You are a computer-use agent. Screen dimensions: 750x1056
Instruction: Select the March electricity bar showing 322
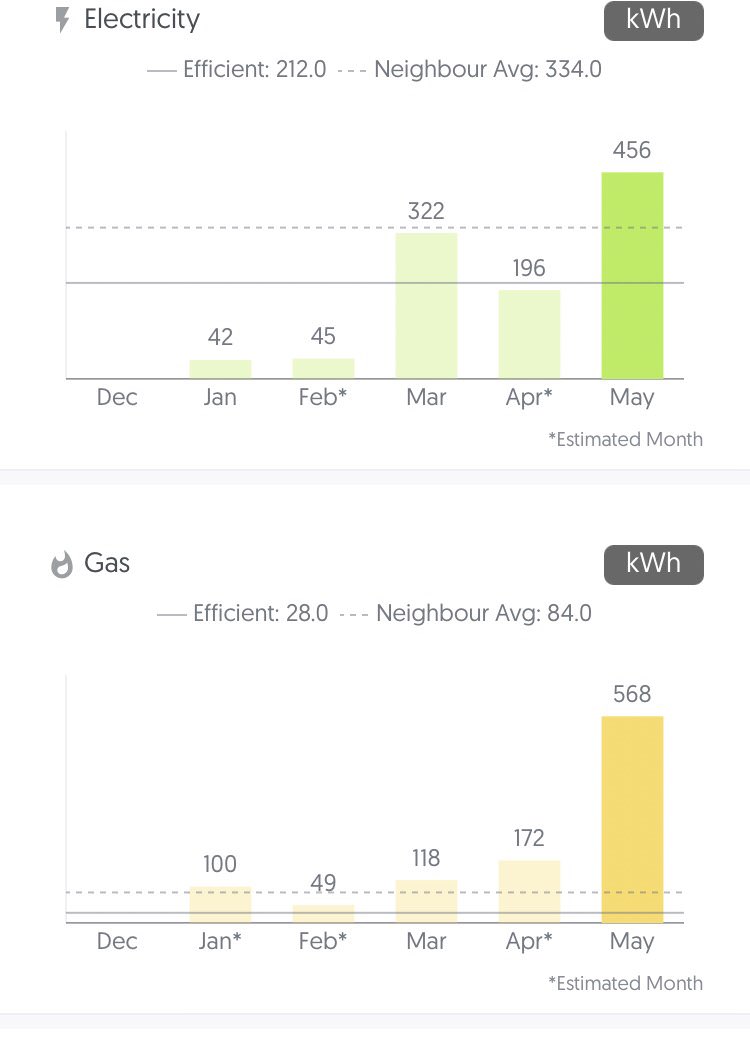point(426,306)
